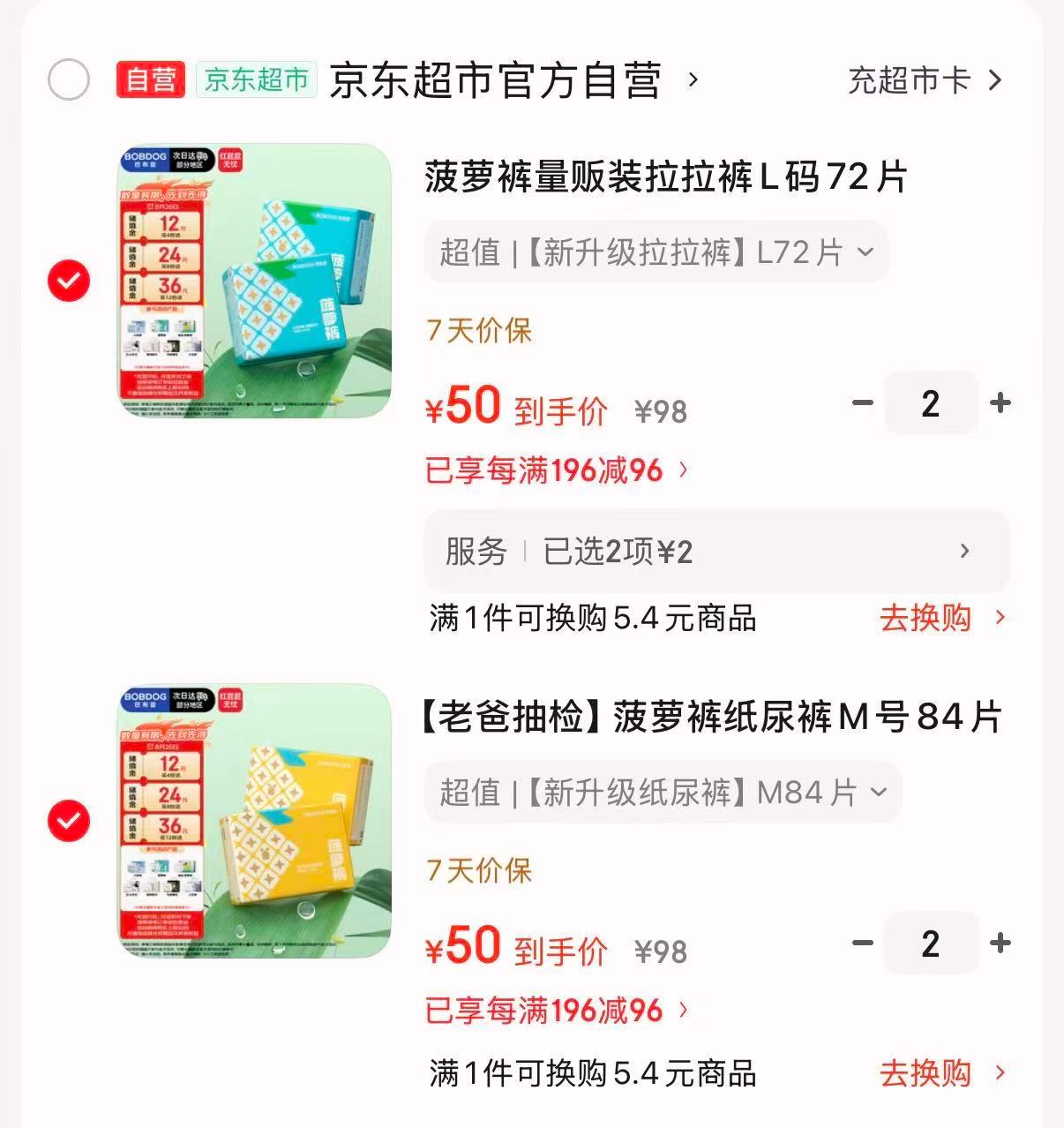Screen dimensions: 1064x1128
Task: View 已享每满196减96 promotion for 拉拉裤
Action: [x=557, y=470]
